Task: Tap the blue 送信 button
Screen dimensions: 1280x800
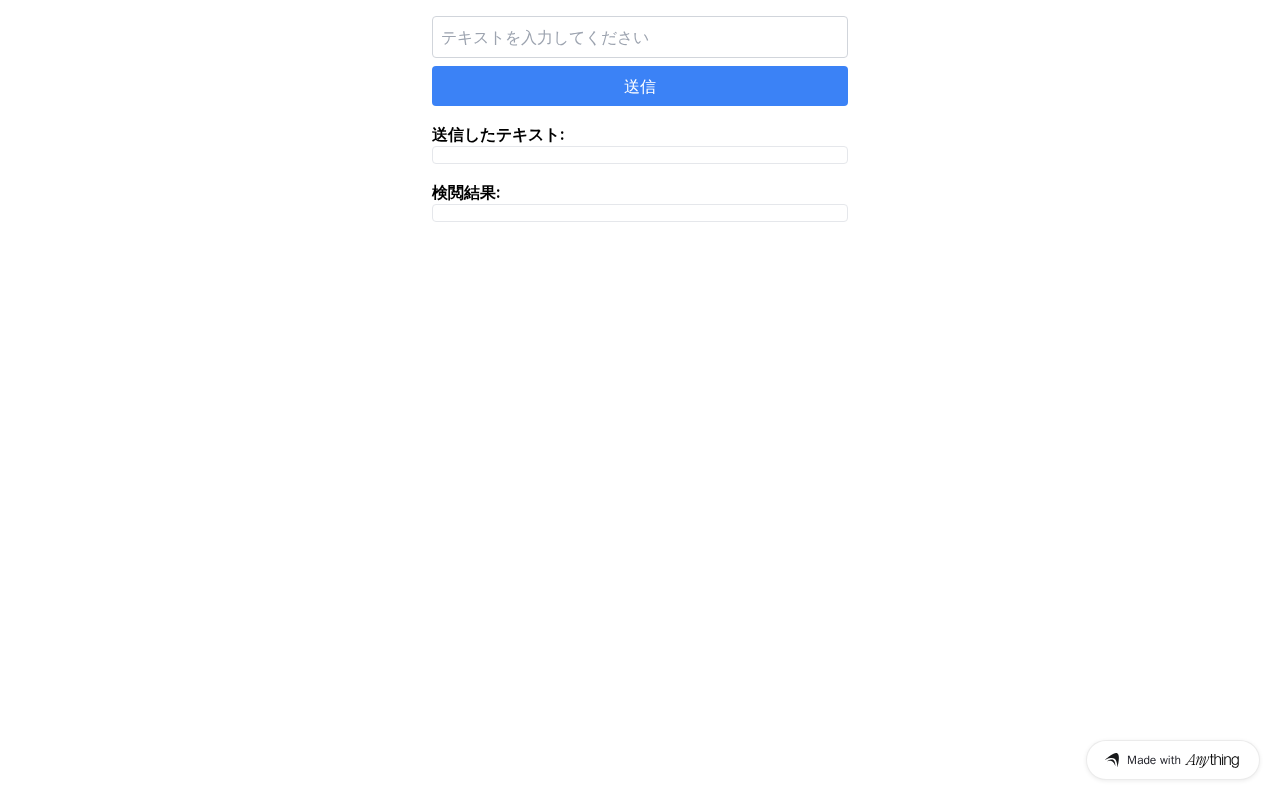Action: pos(639,86)
